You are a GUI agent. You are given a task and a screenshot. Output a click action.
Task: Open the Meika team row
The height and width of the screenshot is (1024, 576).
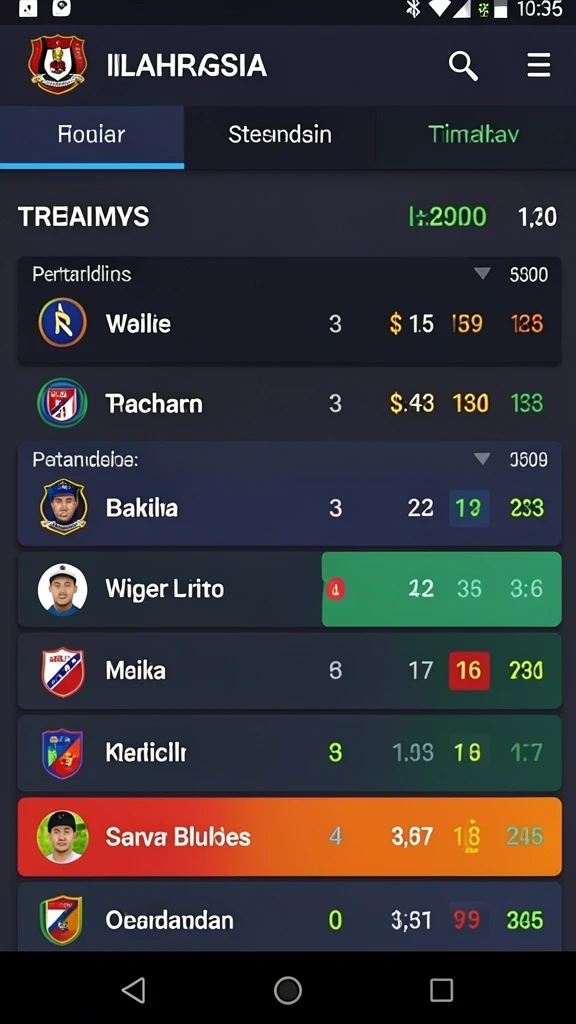tap(289, 671)
